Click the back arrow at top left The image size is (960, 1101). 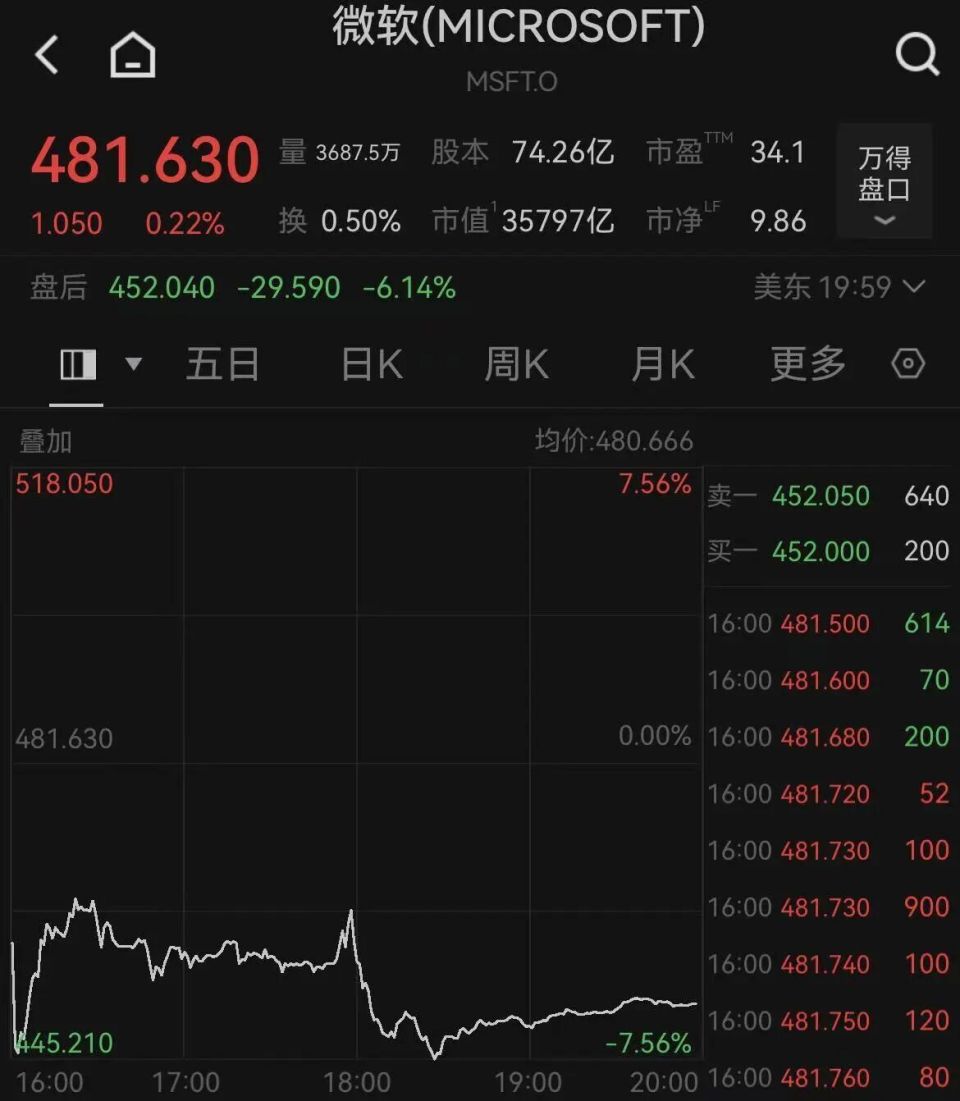pyautogui.click(x=44, y=55)
